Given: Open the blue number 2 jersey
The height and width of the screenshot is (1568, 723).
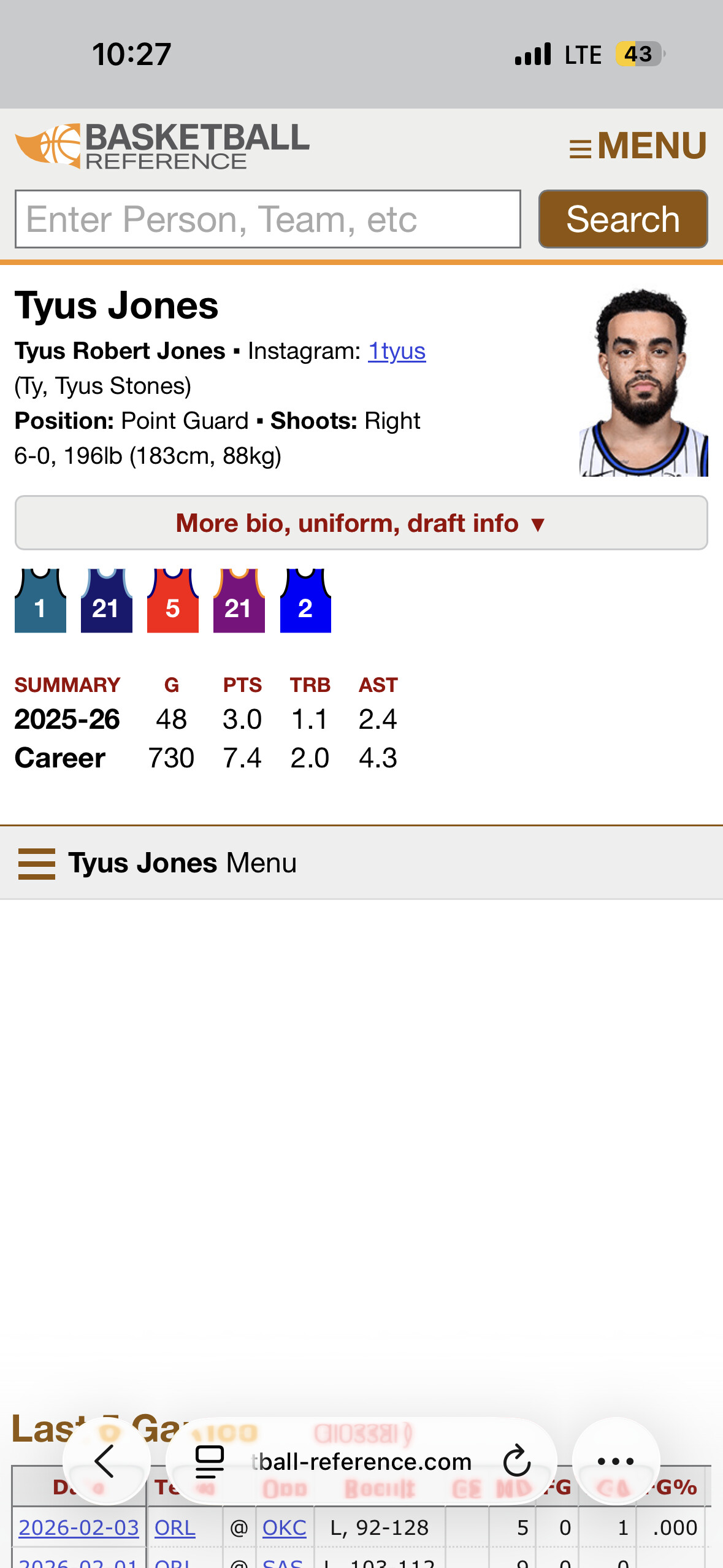Looking at the screenshot, I should point(305,601).
